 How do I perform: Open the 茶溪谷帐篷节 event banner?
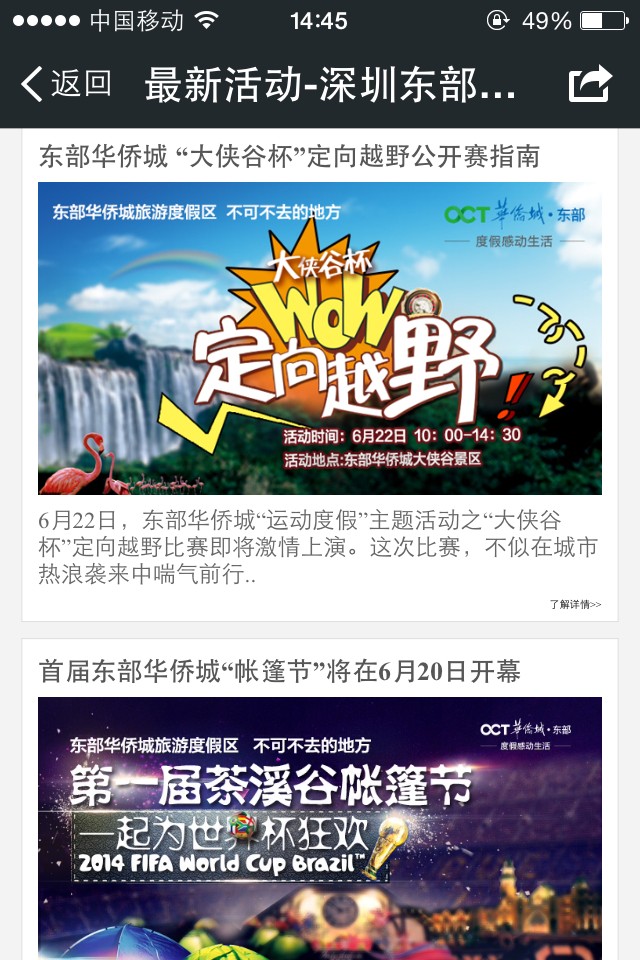(320, 828)
